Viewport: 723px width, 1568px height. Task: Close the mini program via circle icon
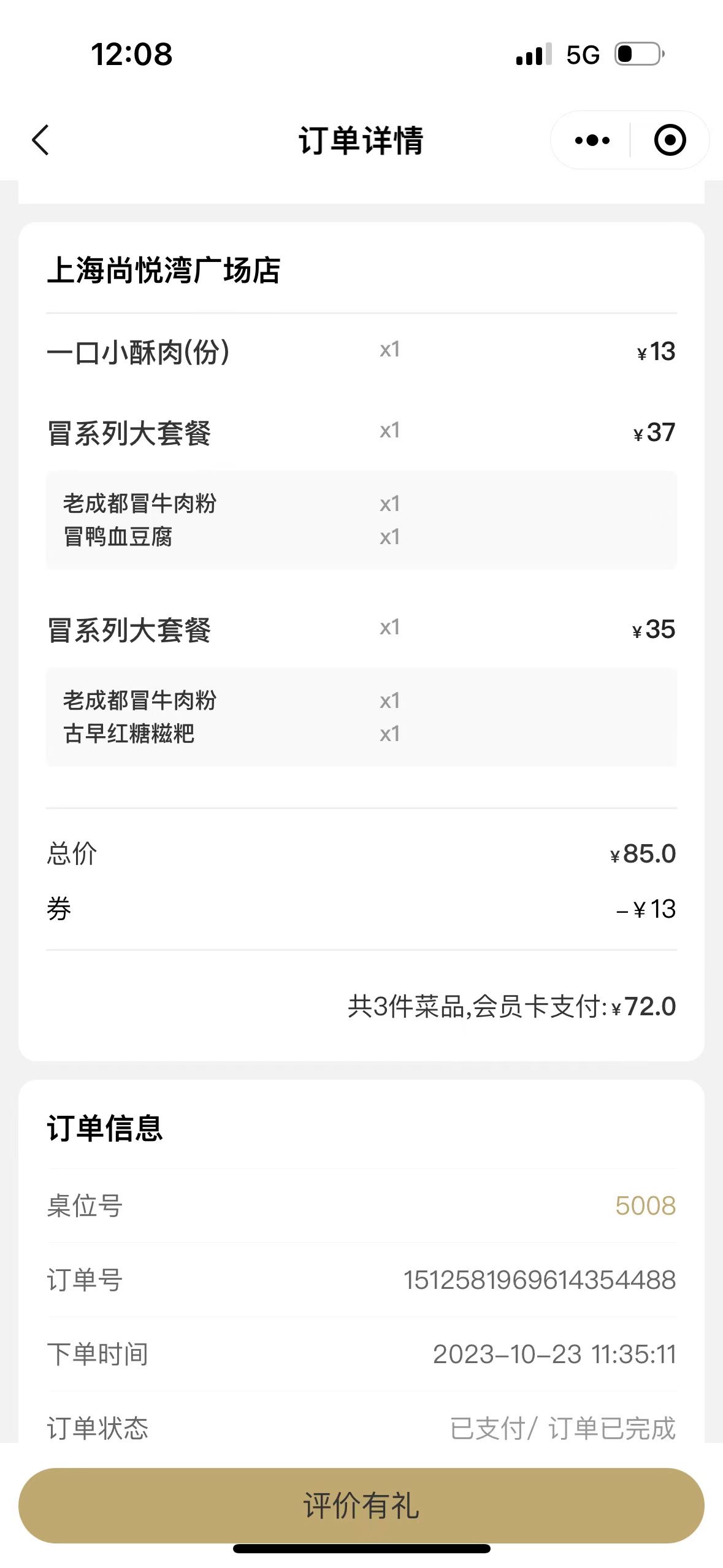pos(670,140)
